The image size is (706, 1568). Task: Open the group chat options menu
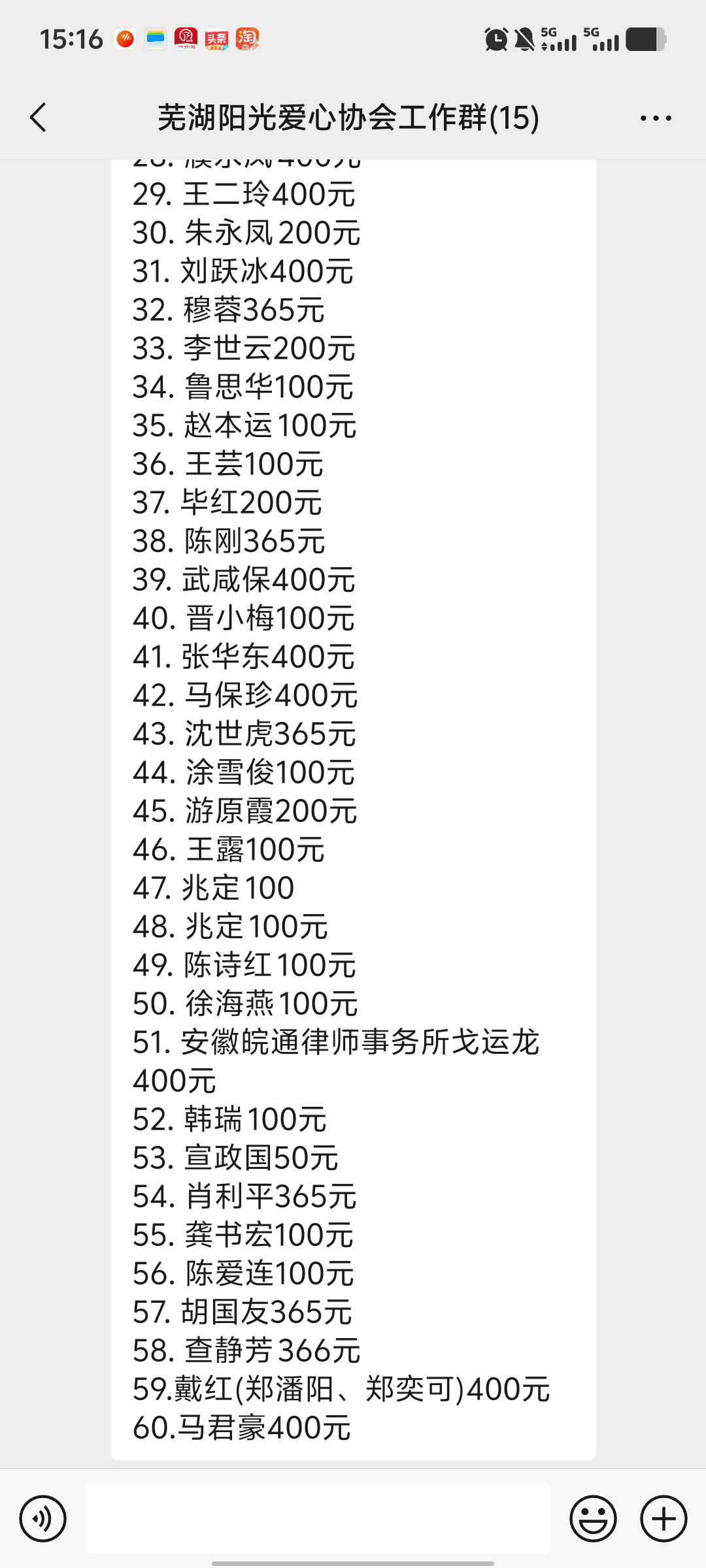pos(655,118)
